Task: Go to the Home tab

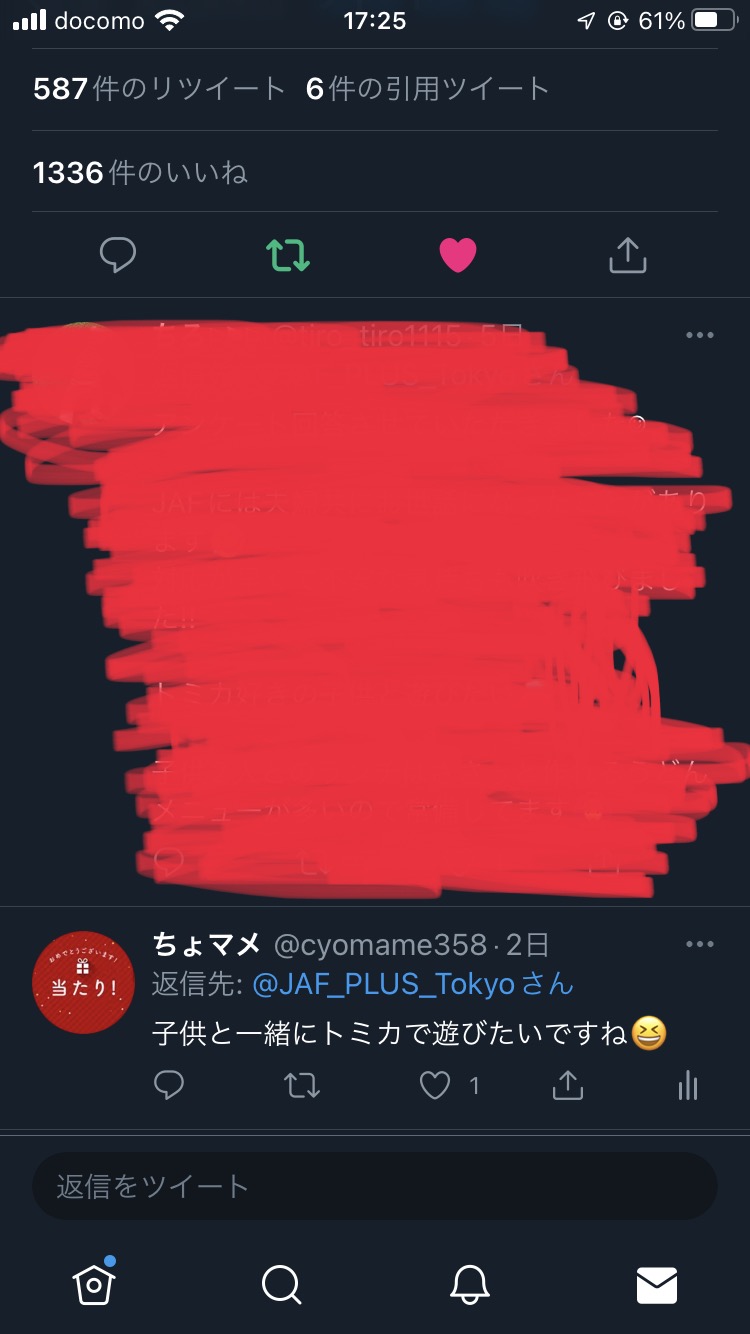Action: 94,1283
